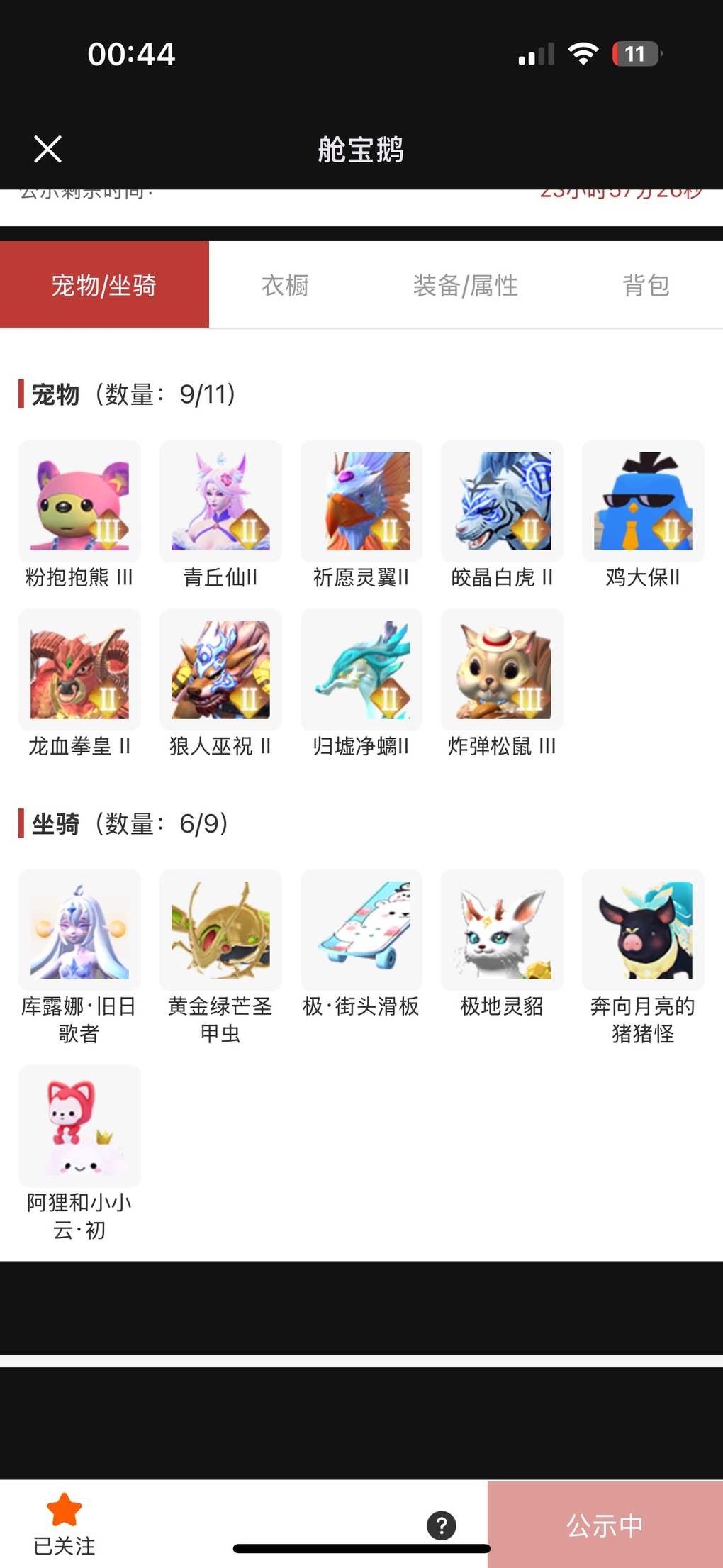Open the 极地灵貂 mount tile
Viewport: 723px width, 1568px height.
coord(502,930)
